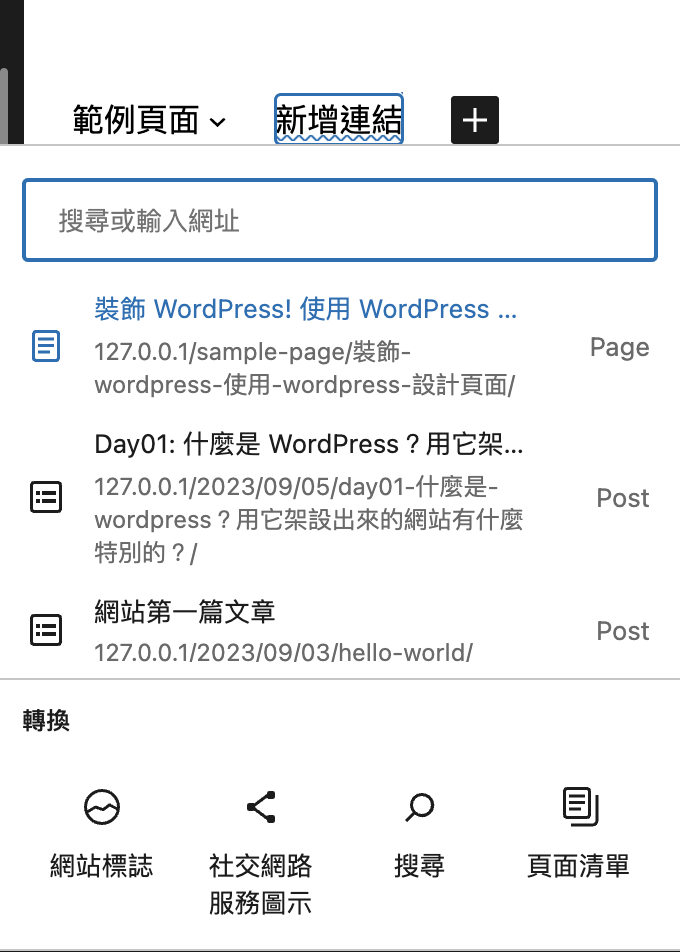
Task: Select the 網站第一篇文章 post suggestion
Action: 283,630
